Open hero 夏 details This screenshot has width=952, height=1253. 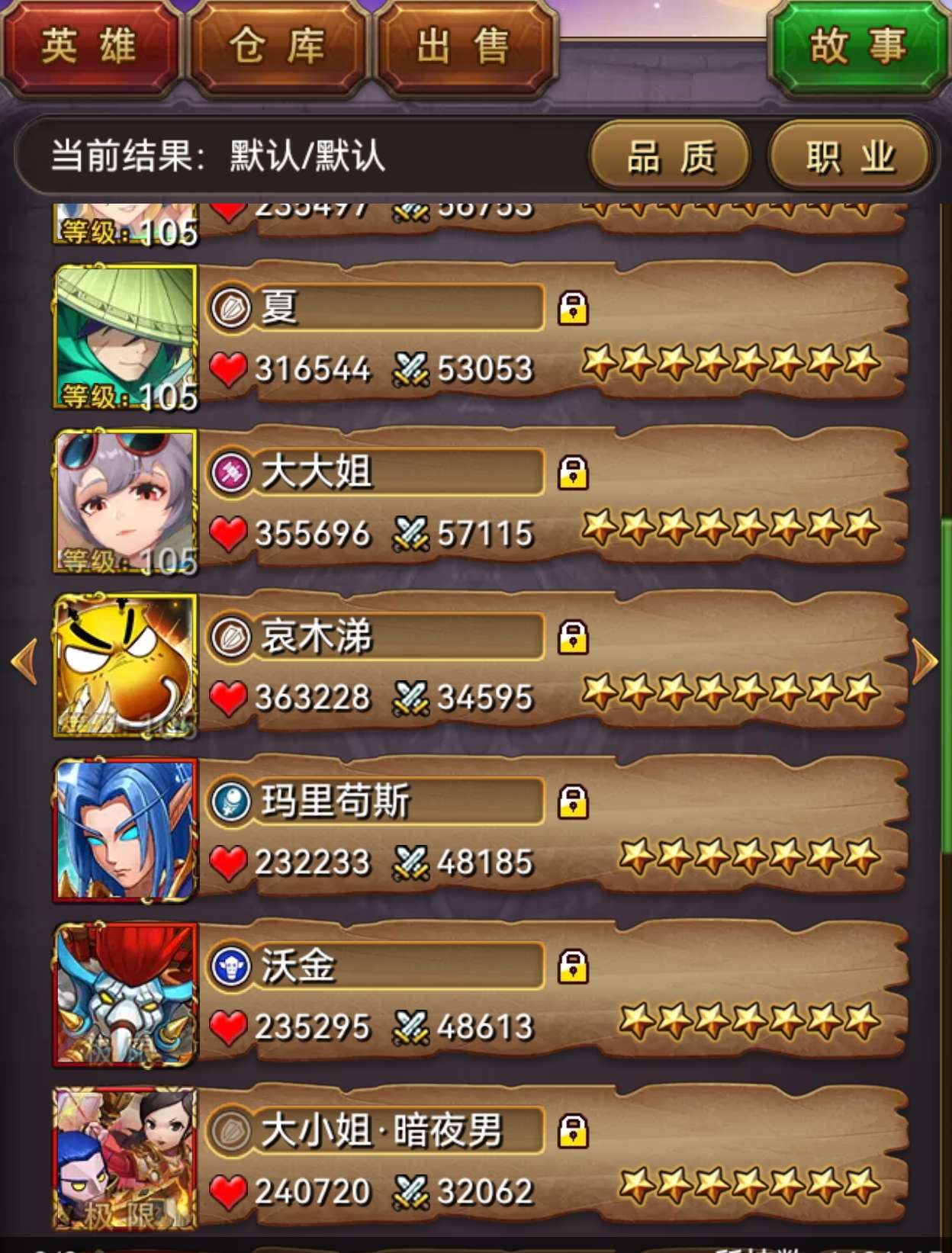(x=126, y=338)
